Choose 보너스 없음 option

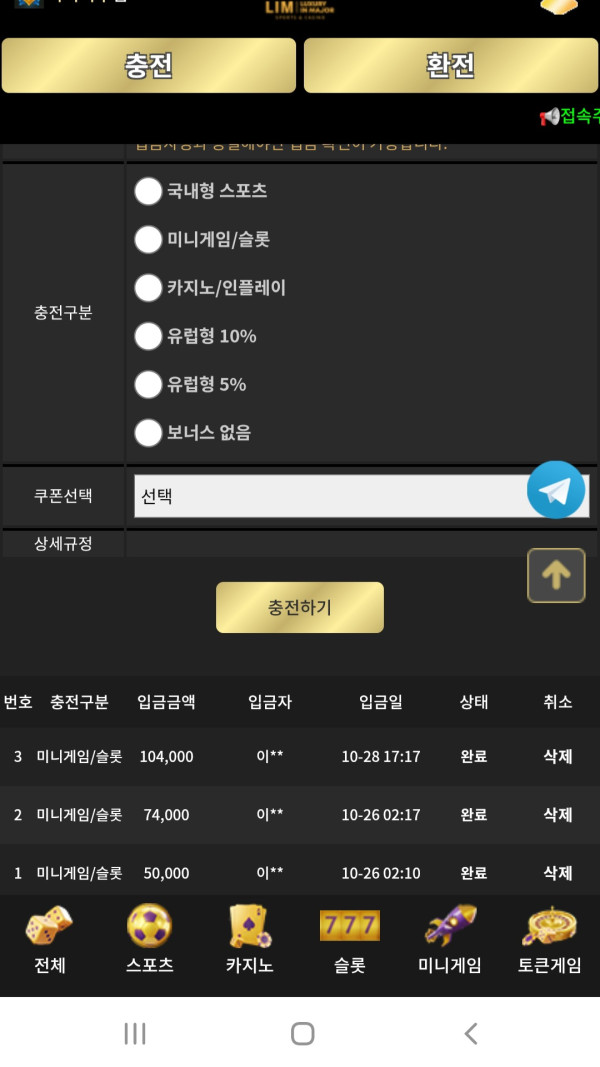tap(148, 433)
